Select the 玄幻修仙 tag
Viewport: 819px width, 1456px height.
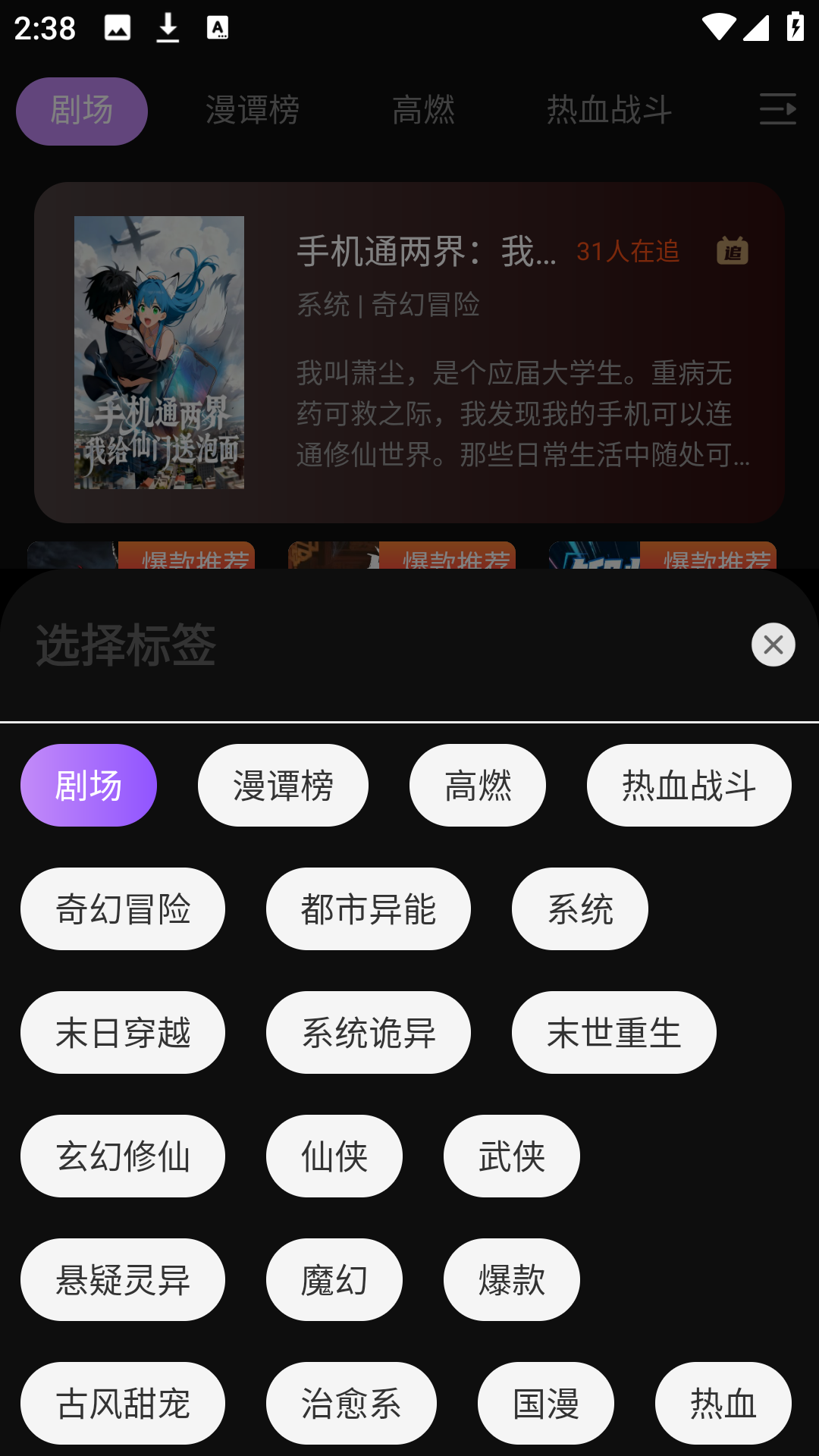click(x=122, y=1156)
